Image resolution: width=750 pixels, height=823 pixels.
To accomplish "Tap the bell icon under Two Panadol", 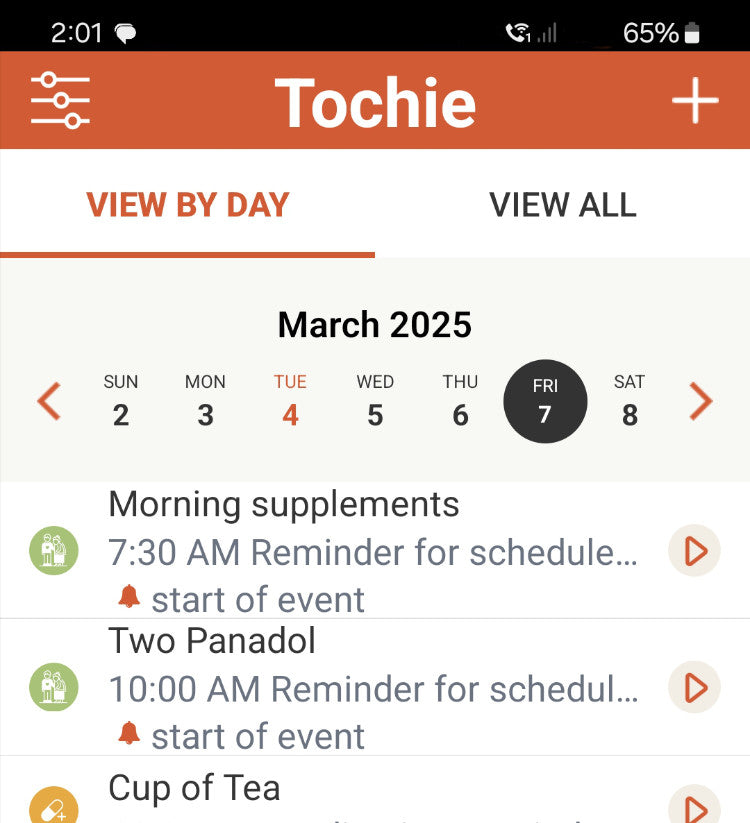I will click(128, 734).
